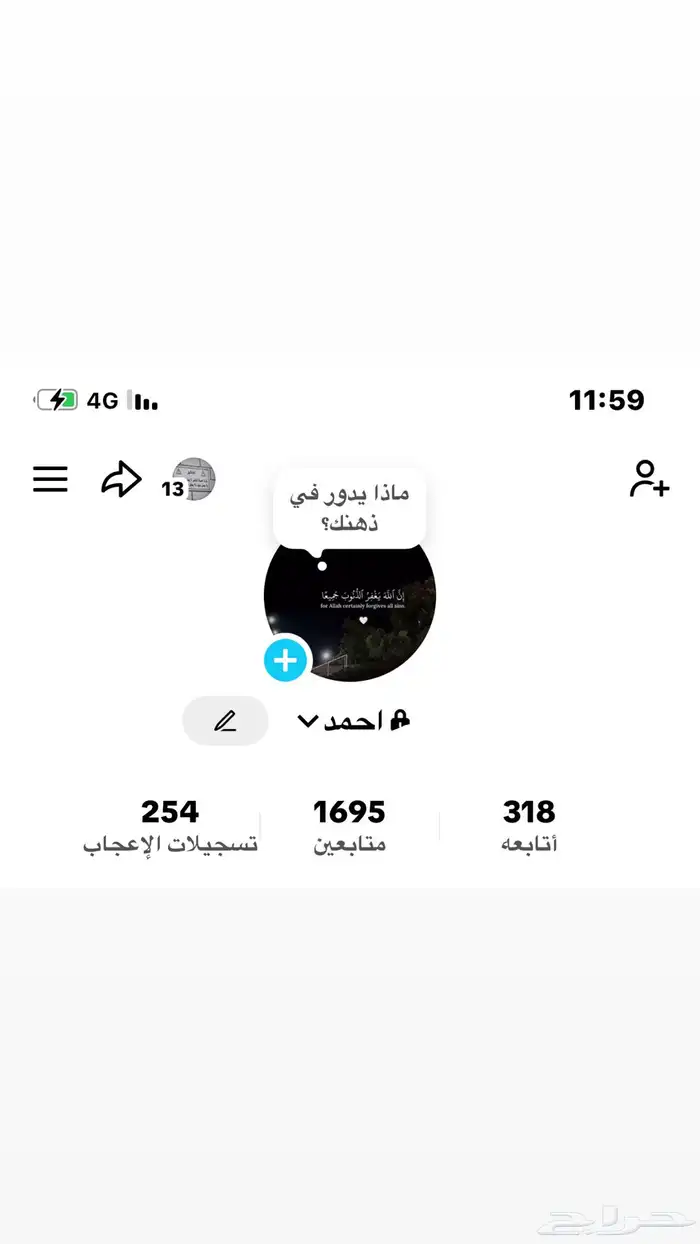
Task: Open the 254 likes count
Action: pos(170,825)
